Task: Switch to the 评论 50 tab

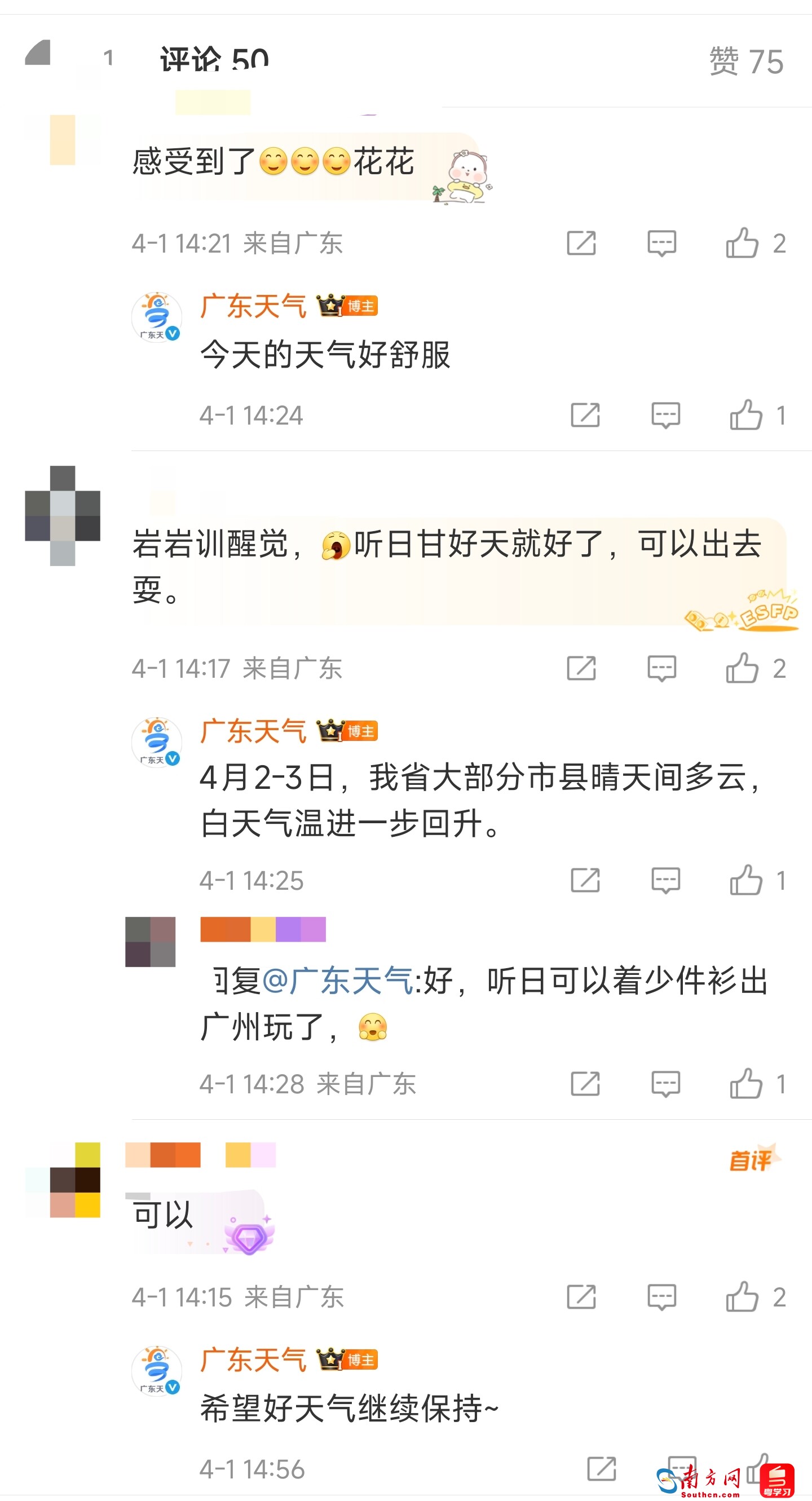Action: click(x=214, y=60)
